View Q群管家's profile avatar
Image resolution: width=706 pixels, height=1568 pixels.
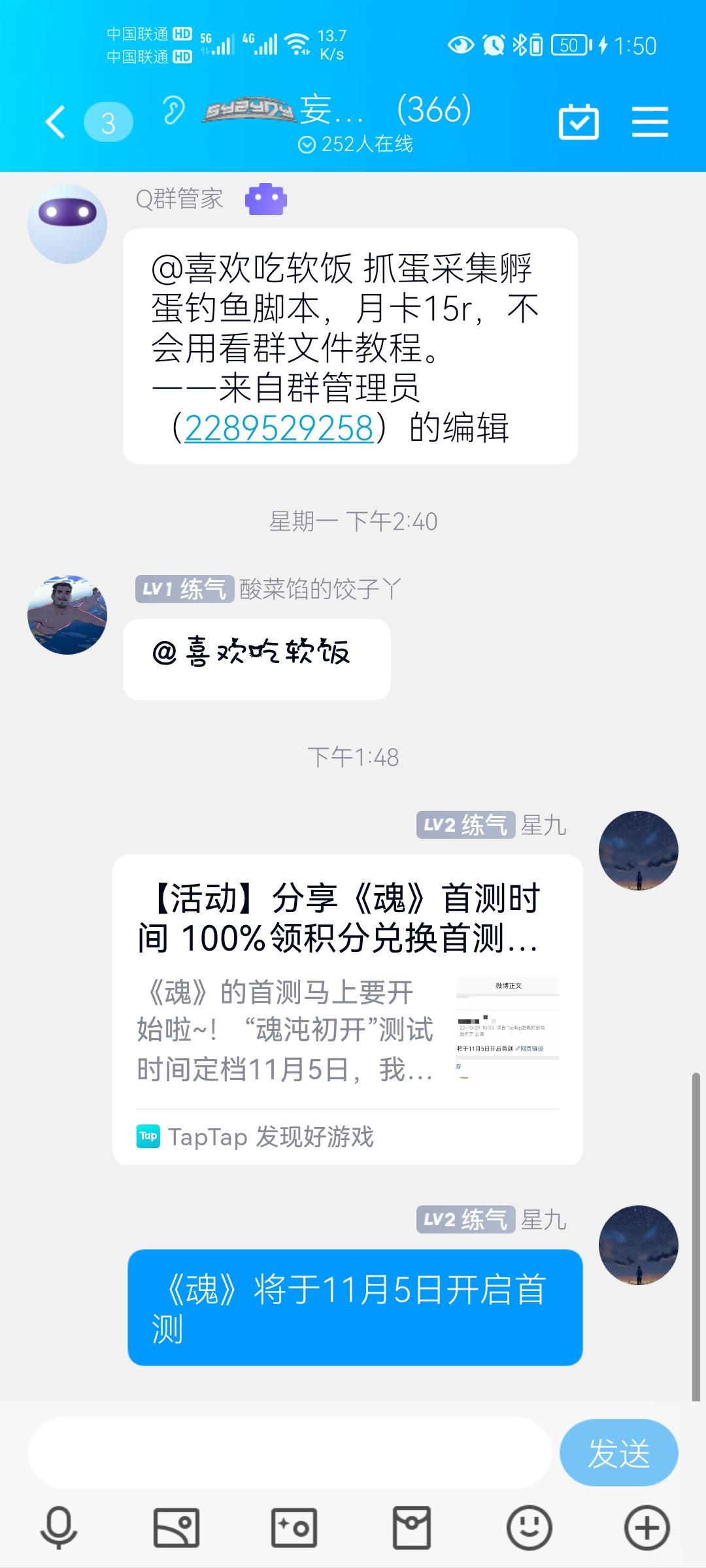coord(67,224)
